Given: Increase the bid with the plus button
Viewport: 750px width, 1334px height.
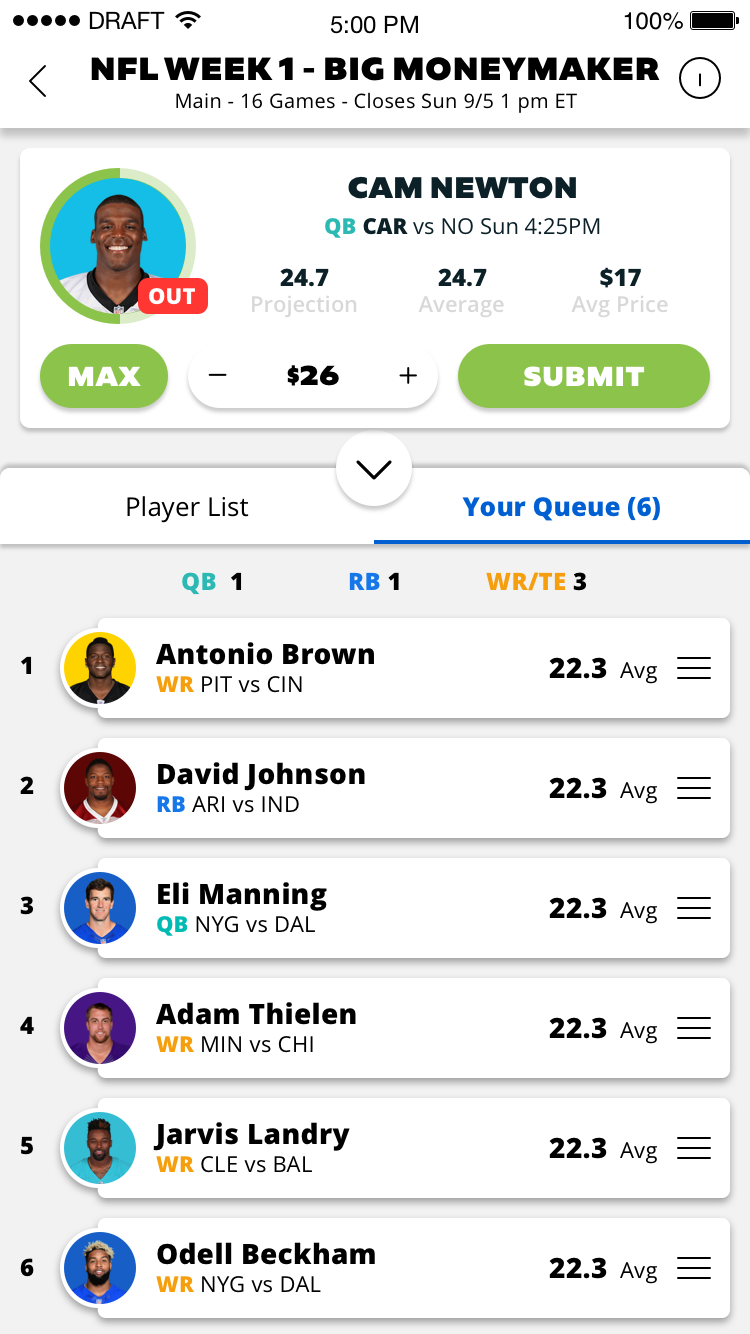Looking at the screenshot, I should point(408,376).
